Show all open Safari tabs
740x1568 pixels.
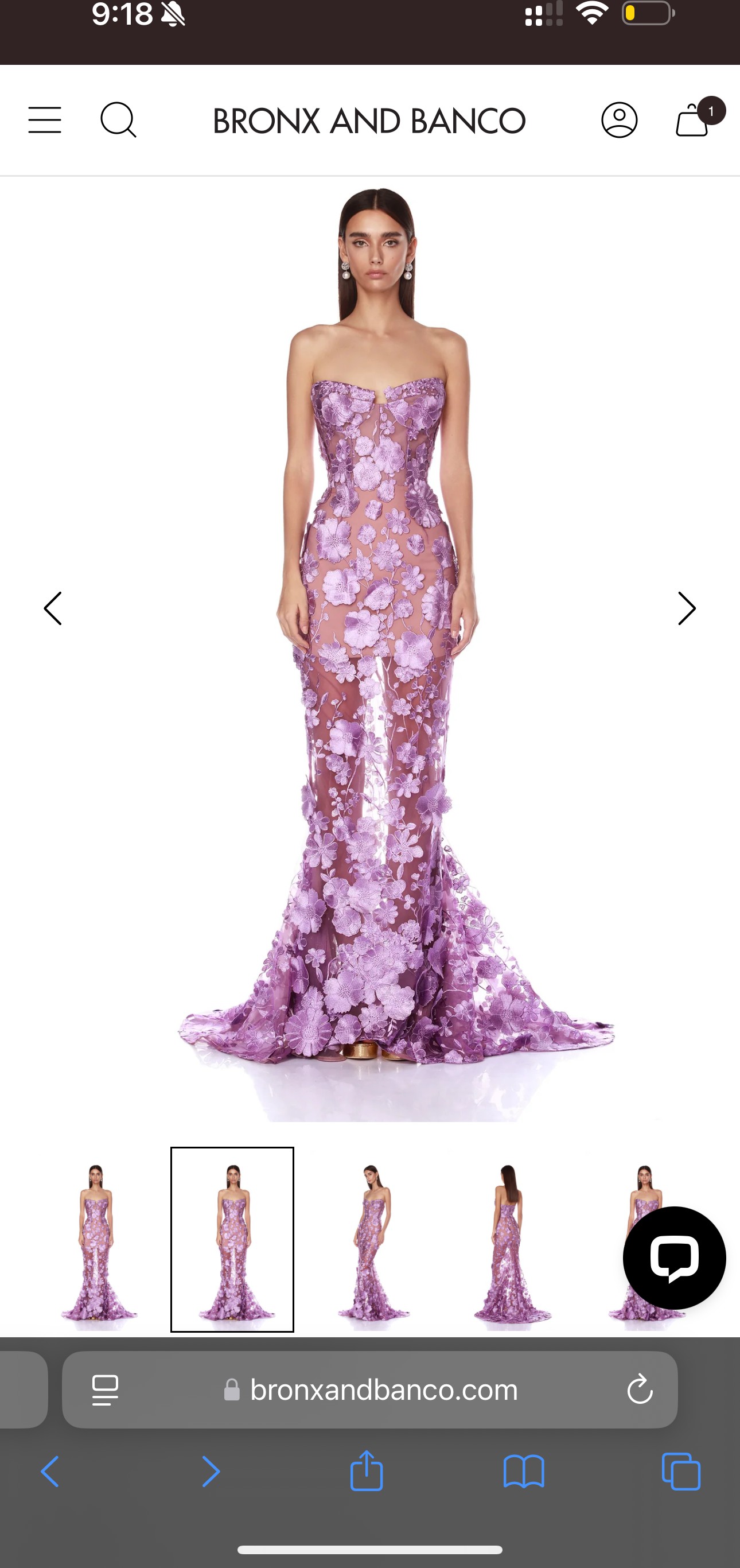pyautogui.click(x=681, y=1472)
